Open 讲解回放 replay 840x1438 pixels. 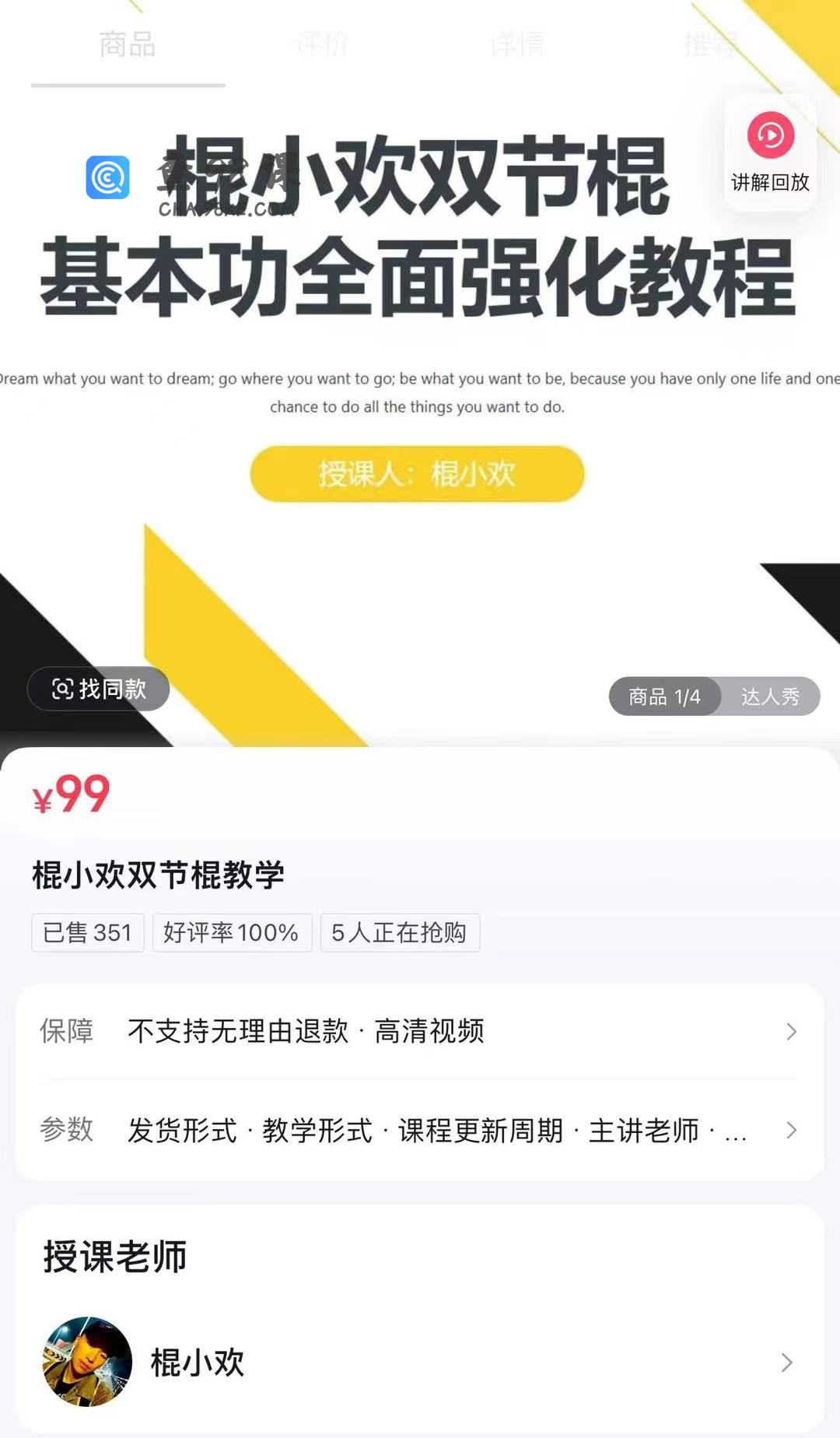(770, 153)
